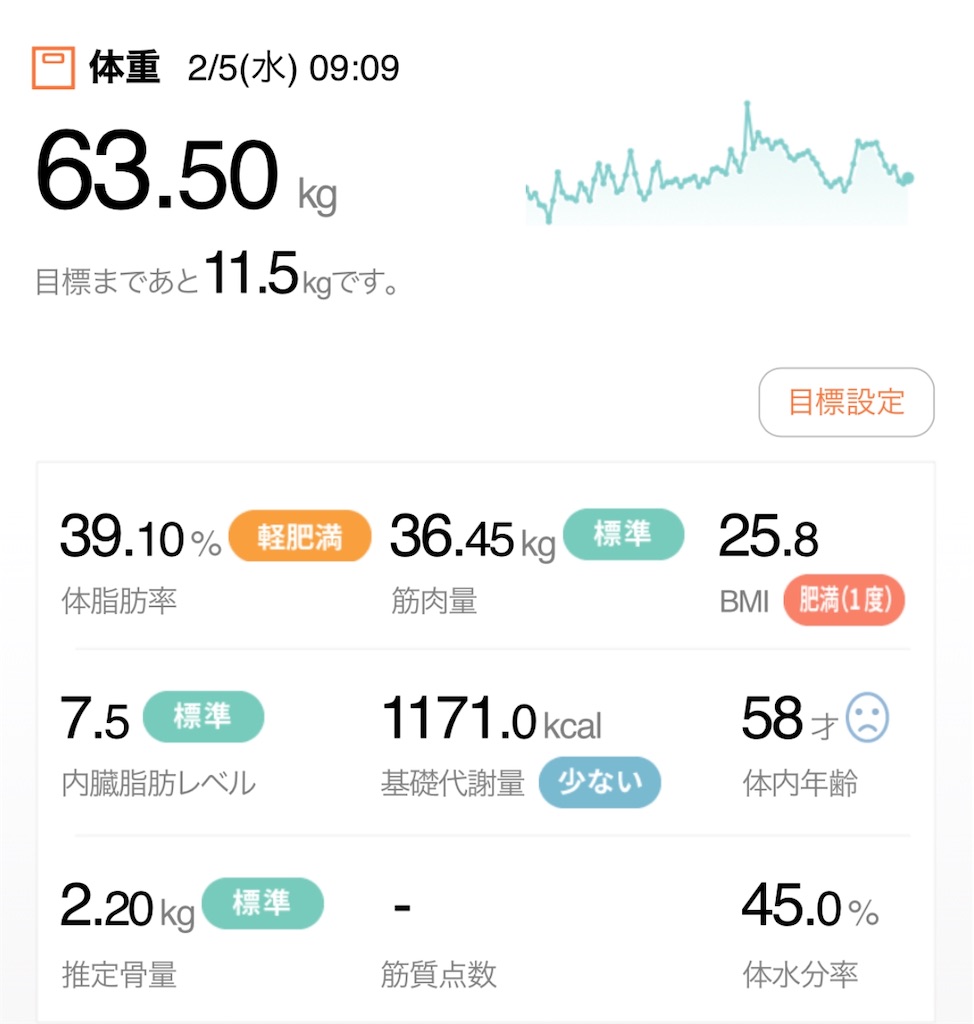Screen dimensions: 974x1024
Task: Open the weight trend graph
Action: [719, 163]
